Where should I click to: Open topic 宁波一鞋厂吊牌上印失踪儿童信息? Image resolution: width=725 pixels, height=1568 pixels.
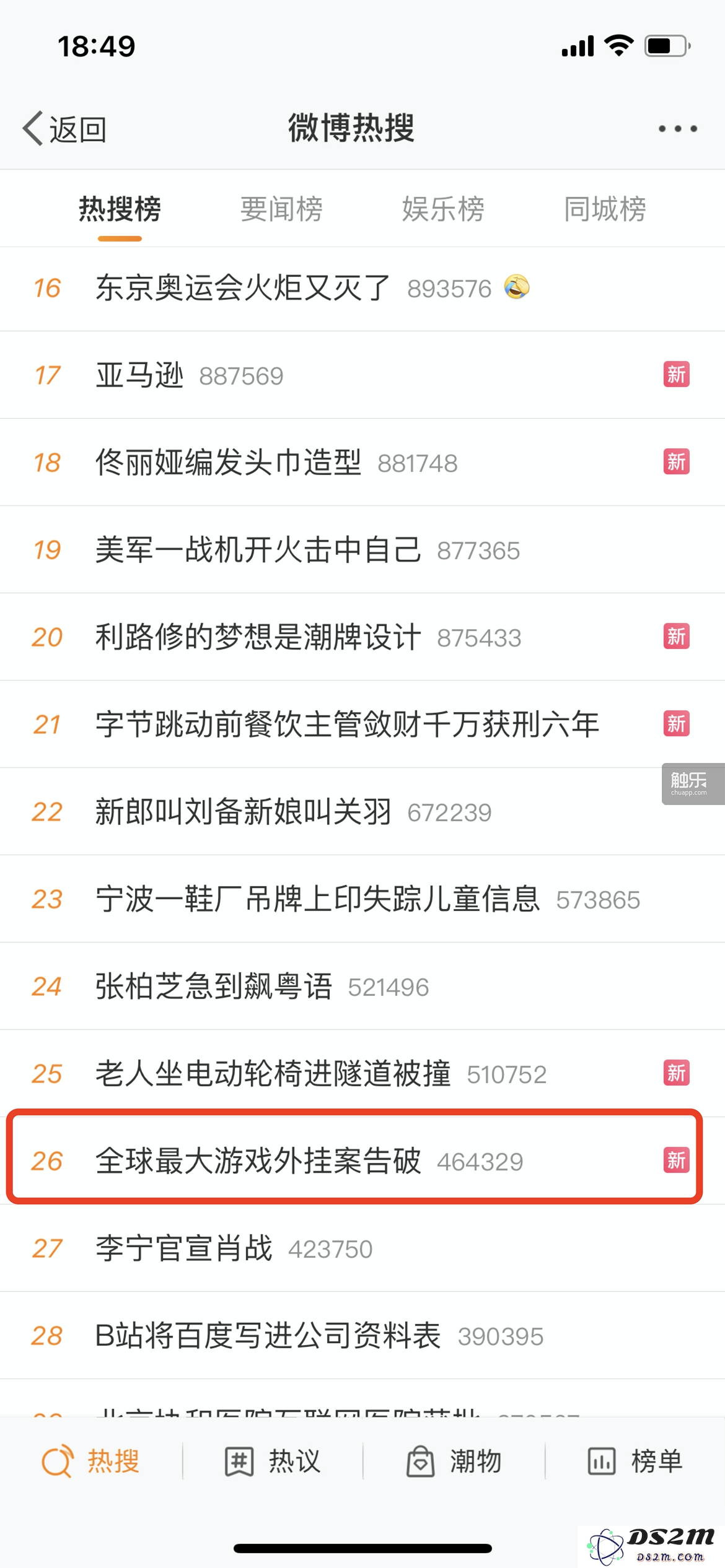(317, 900)
